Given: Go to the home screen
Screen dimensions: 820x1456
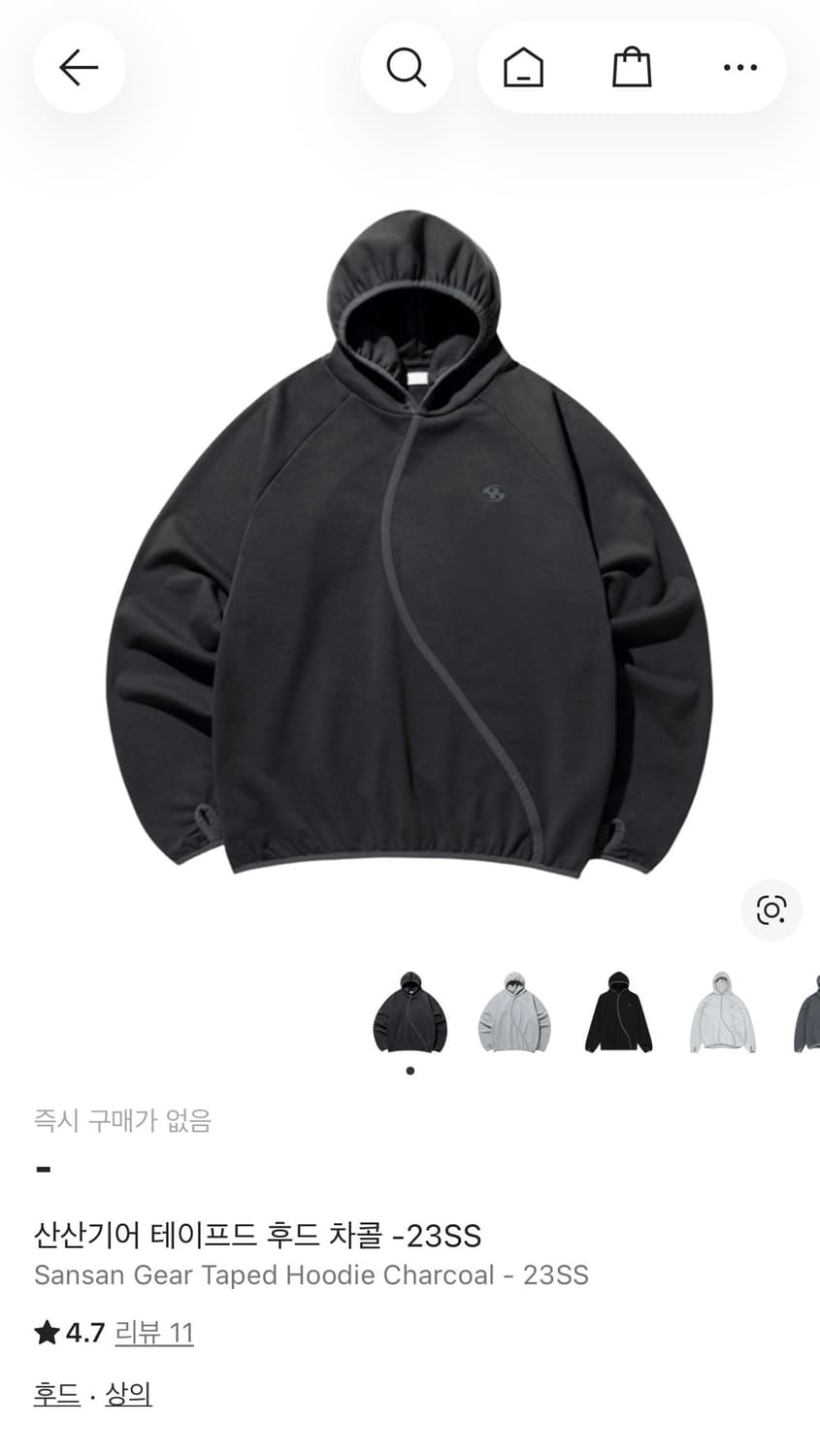Looking at the screenshot, I should pyautogui.click(x=522, y=67).
